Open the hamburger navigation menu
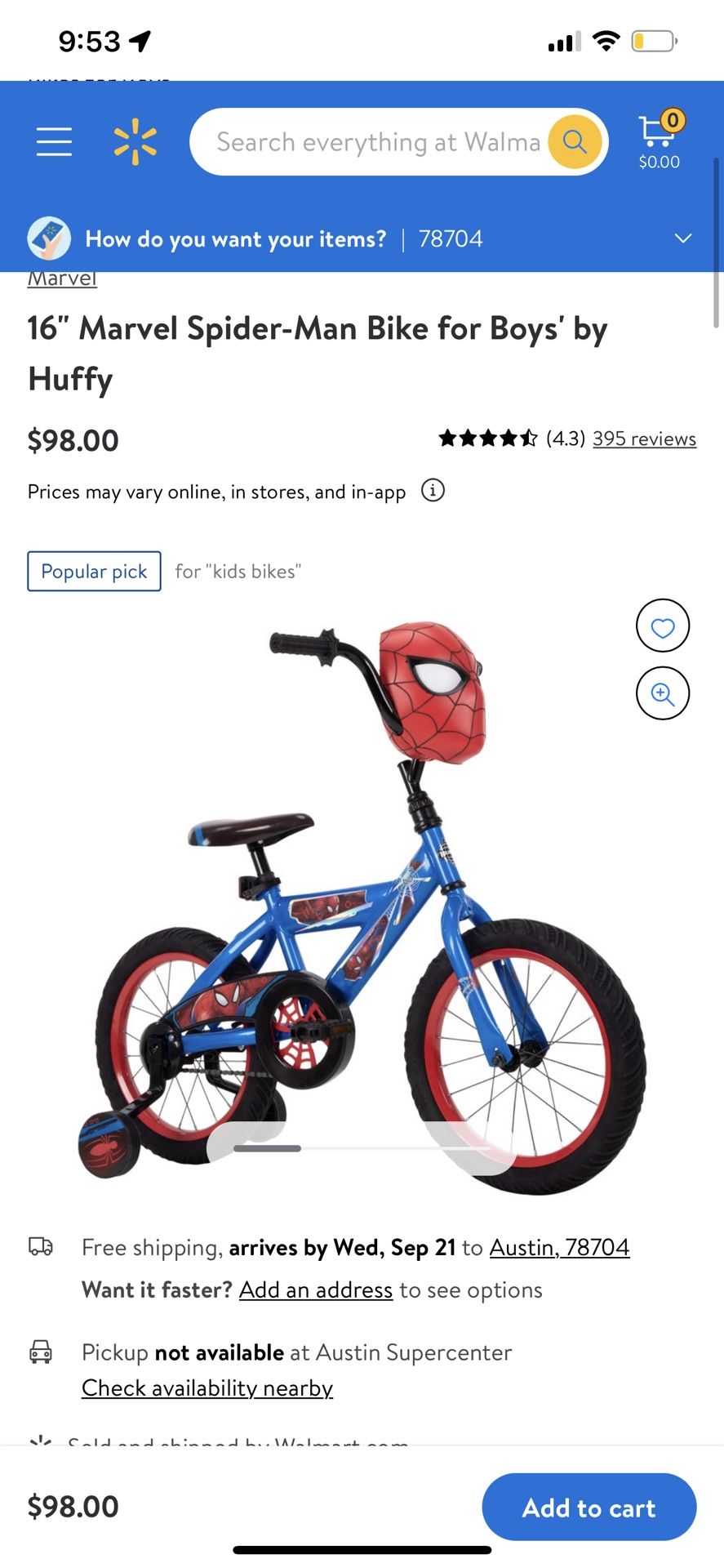Viewport: 724px width, 1568px height. point(54,140)
